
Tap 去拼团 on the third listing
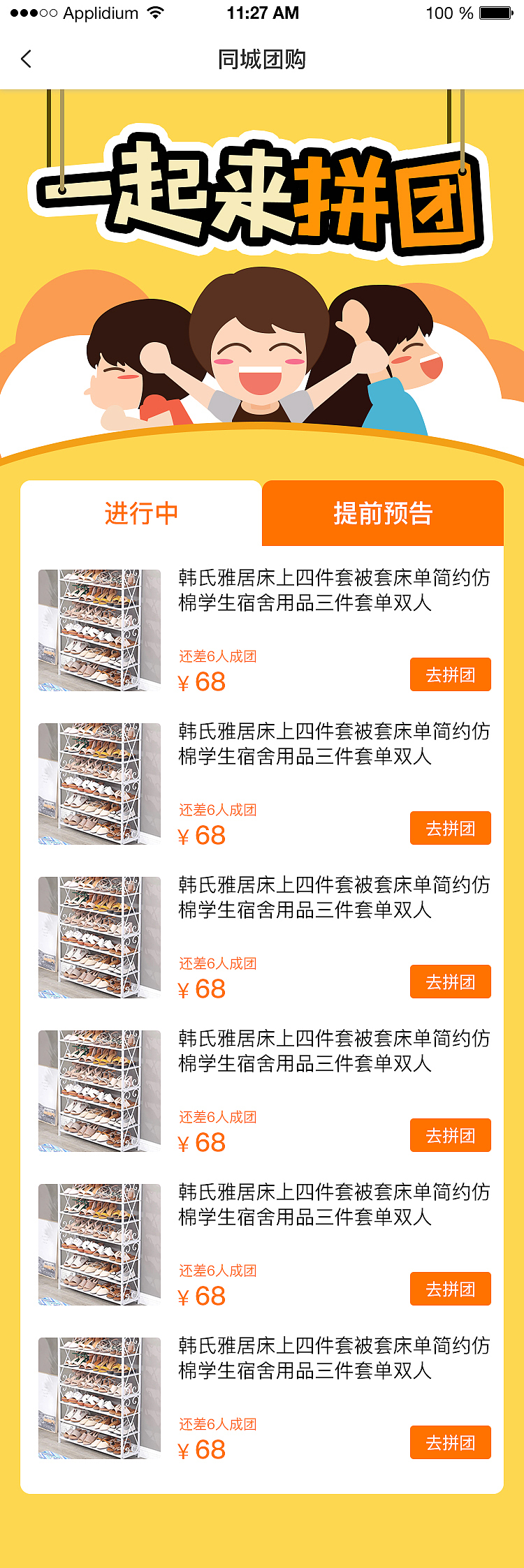450,982
